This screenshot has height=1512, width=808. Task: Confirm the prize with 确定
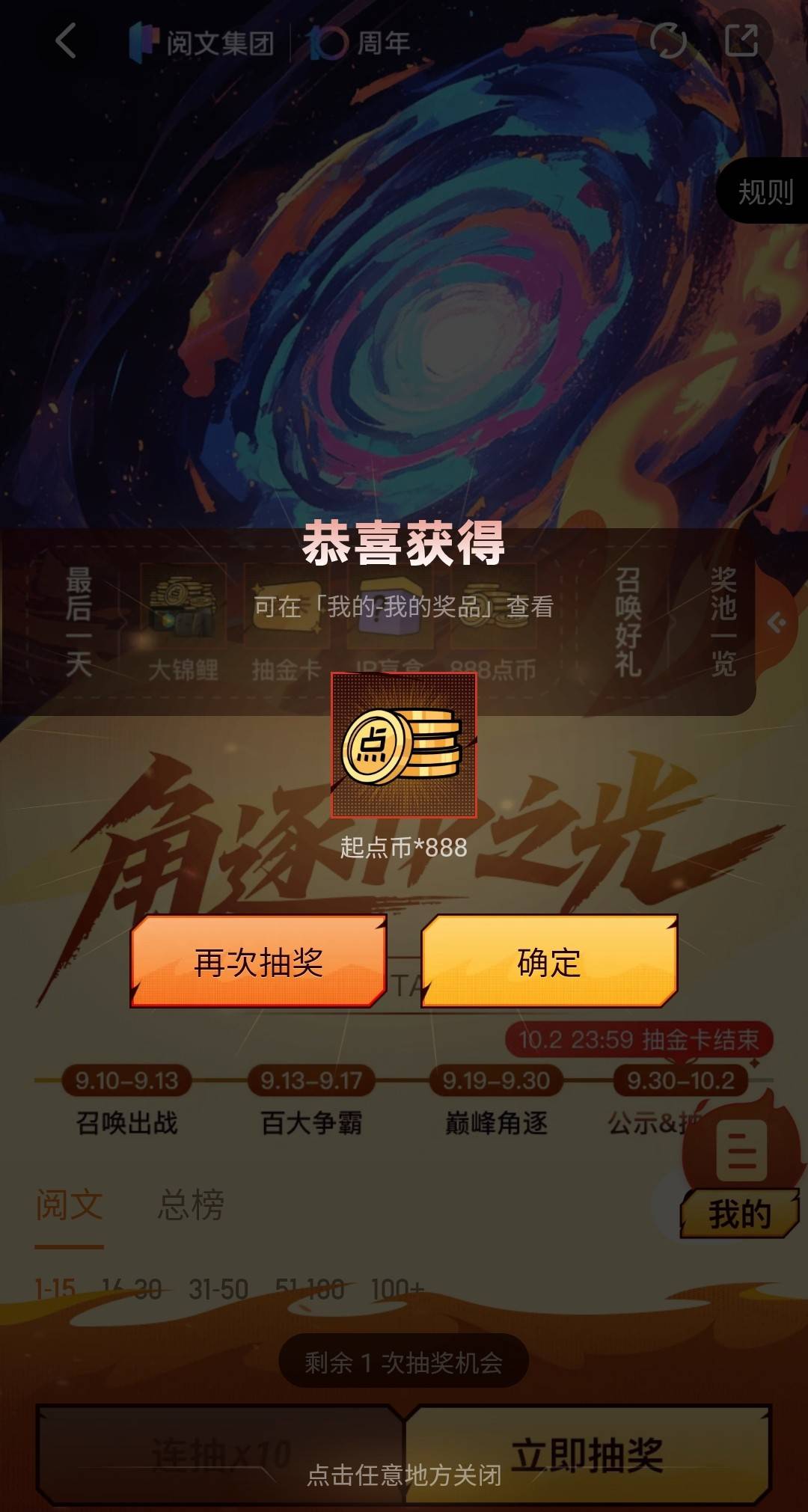tap(549, 961)
